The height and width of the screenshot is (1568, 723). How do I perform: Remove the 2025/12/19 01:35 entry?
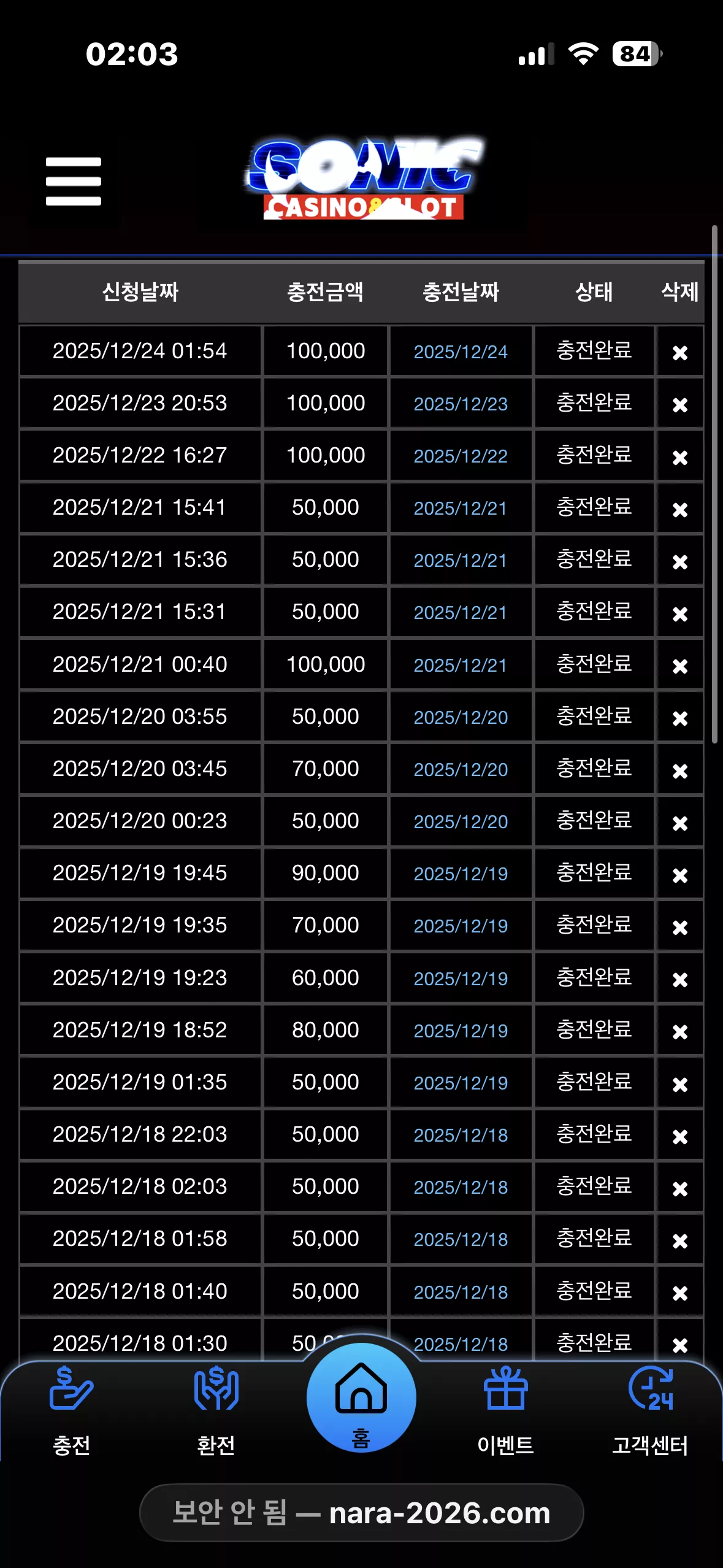[x=679, y=1084]
